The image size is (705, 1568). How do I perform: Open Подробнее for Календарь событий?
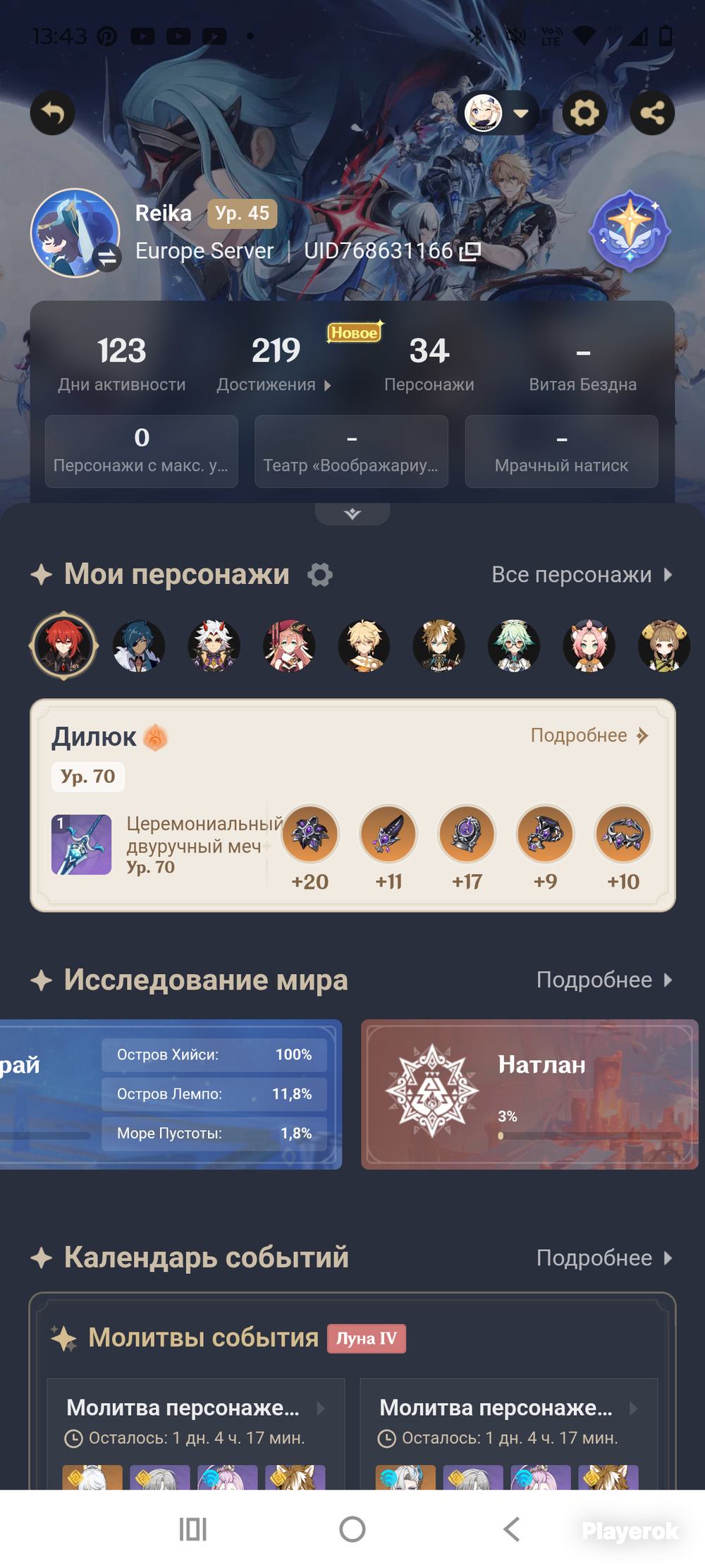[605, 1258]
